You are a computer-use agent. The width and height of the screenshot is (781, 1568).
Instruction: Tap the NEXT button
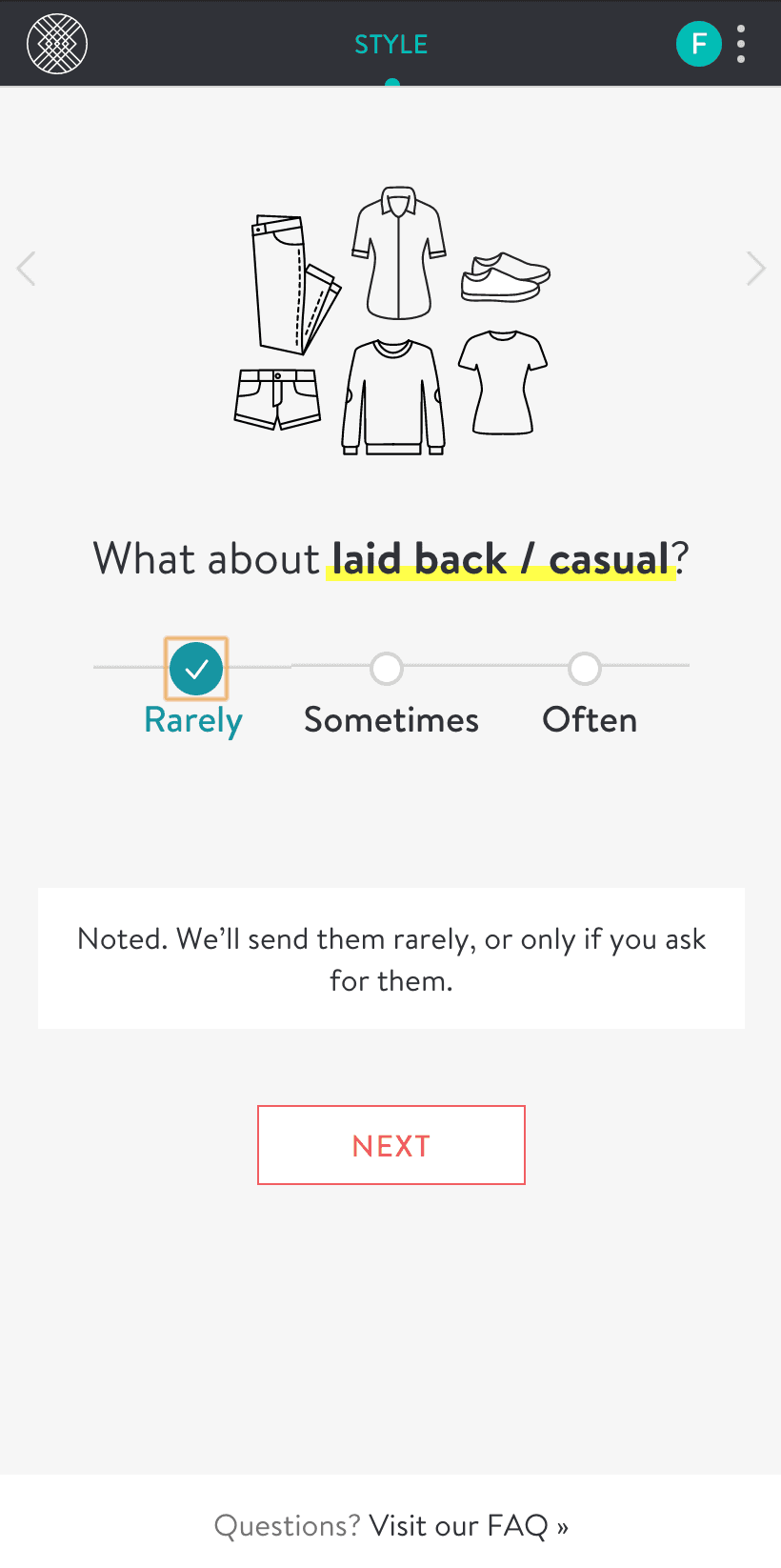(x=390, y=1145)
